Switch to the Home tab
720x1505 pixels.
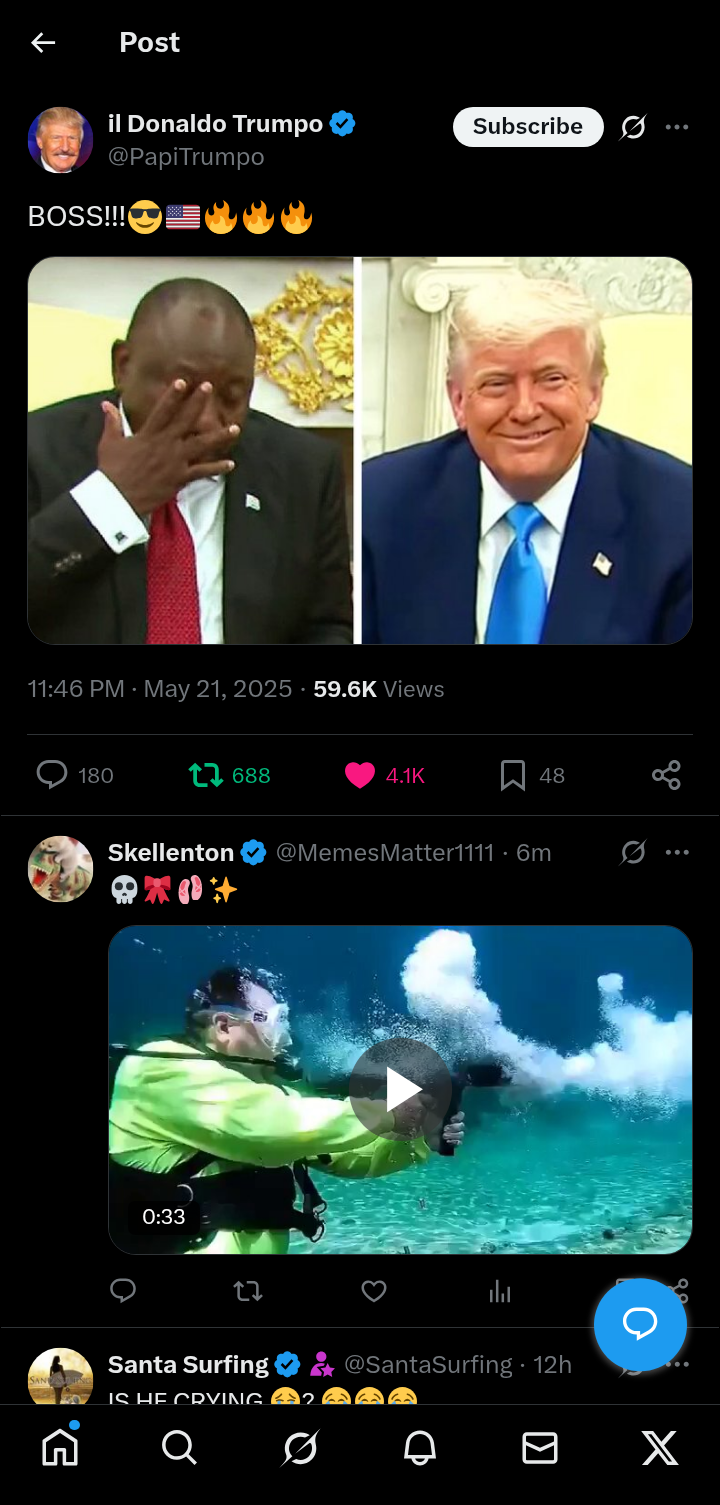pyautogui.click(x=60, y=1447)
